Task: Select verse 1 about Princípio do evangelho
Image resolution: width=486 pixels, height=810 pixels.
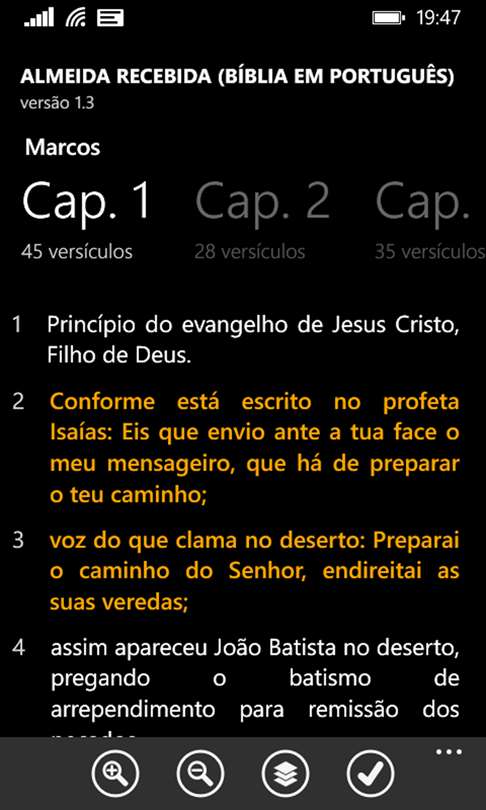Action: tap(236, 340)
